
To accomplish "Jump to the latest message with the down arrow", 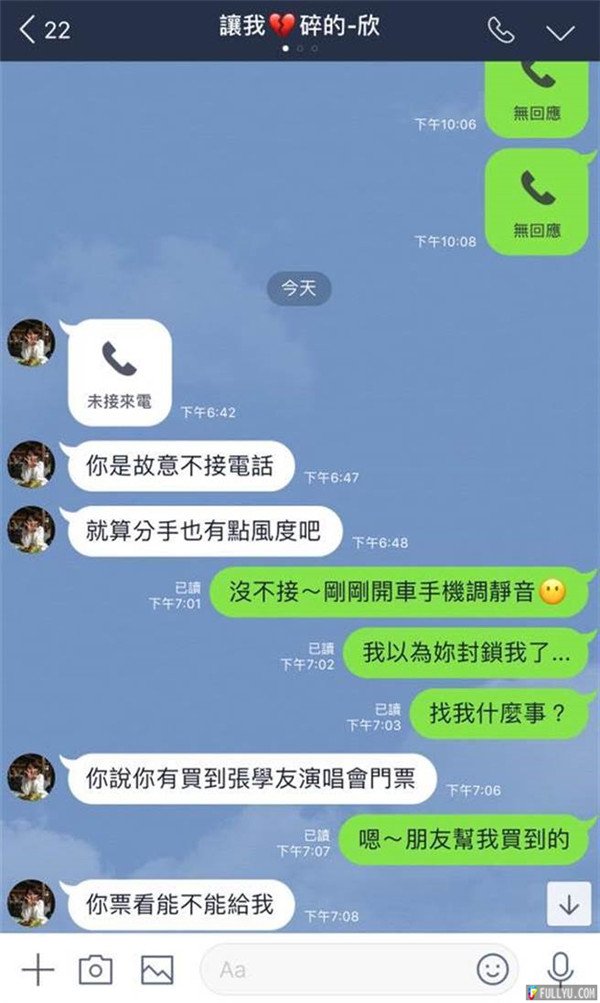I will coord(568,904).
